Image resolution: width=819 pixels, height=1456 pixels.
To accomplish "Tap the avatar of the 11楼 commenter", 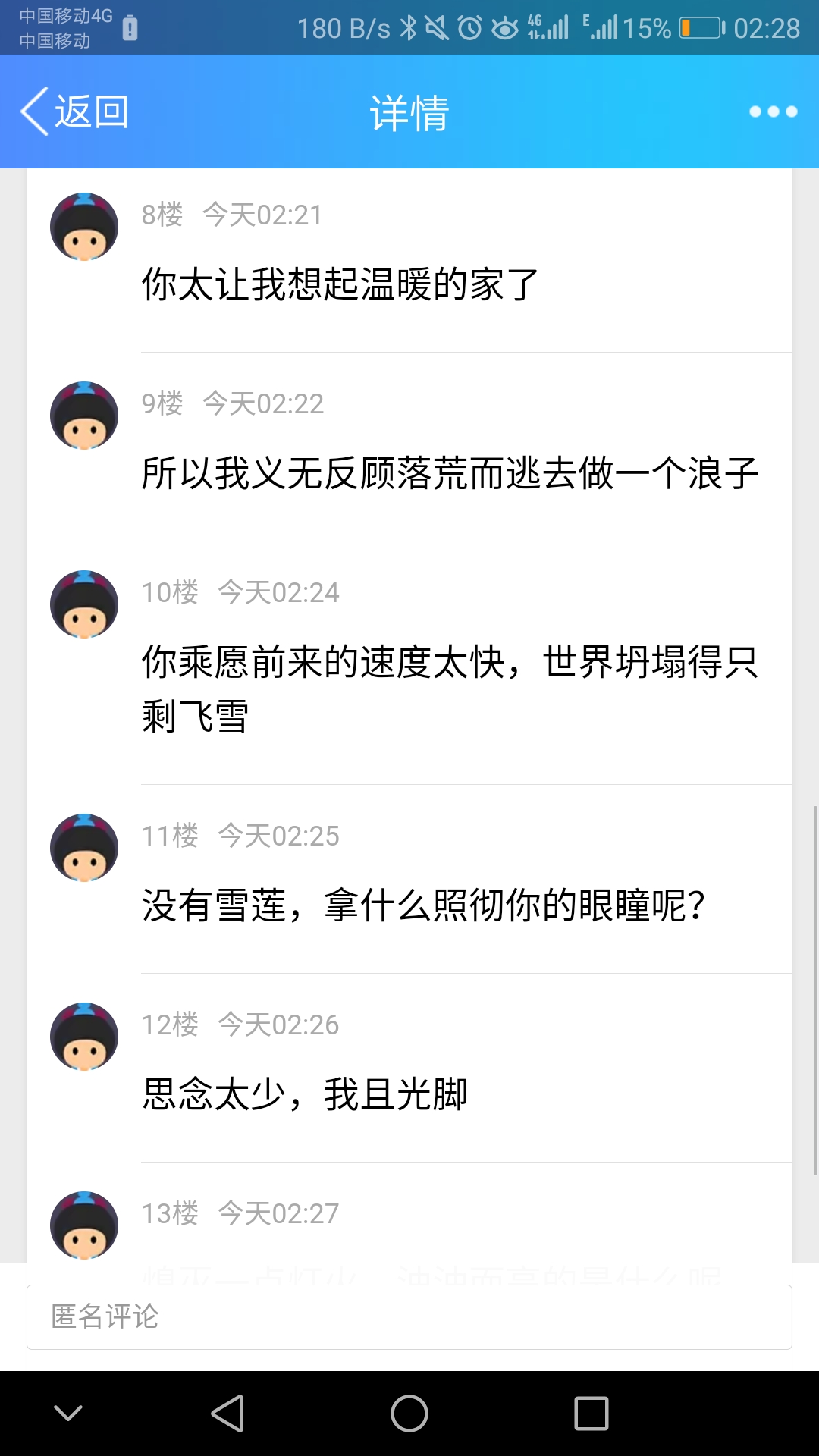I will tap(84, 848).
